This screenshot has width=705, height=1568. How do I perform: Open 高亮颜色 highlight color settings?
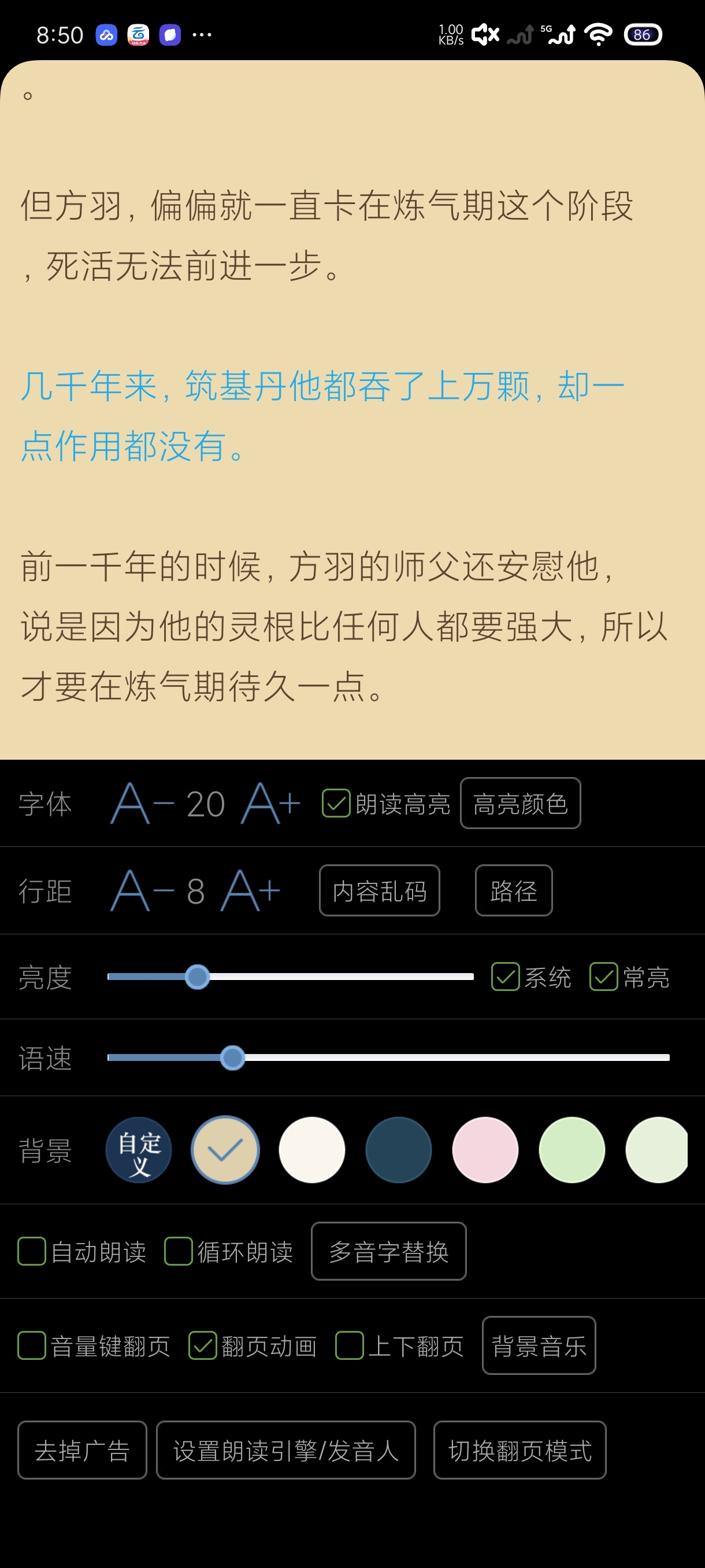coord(520,804)
